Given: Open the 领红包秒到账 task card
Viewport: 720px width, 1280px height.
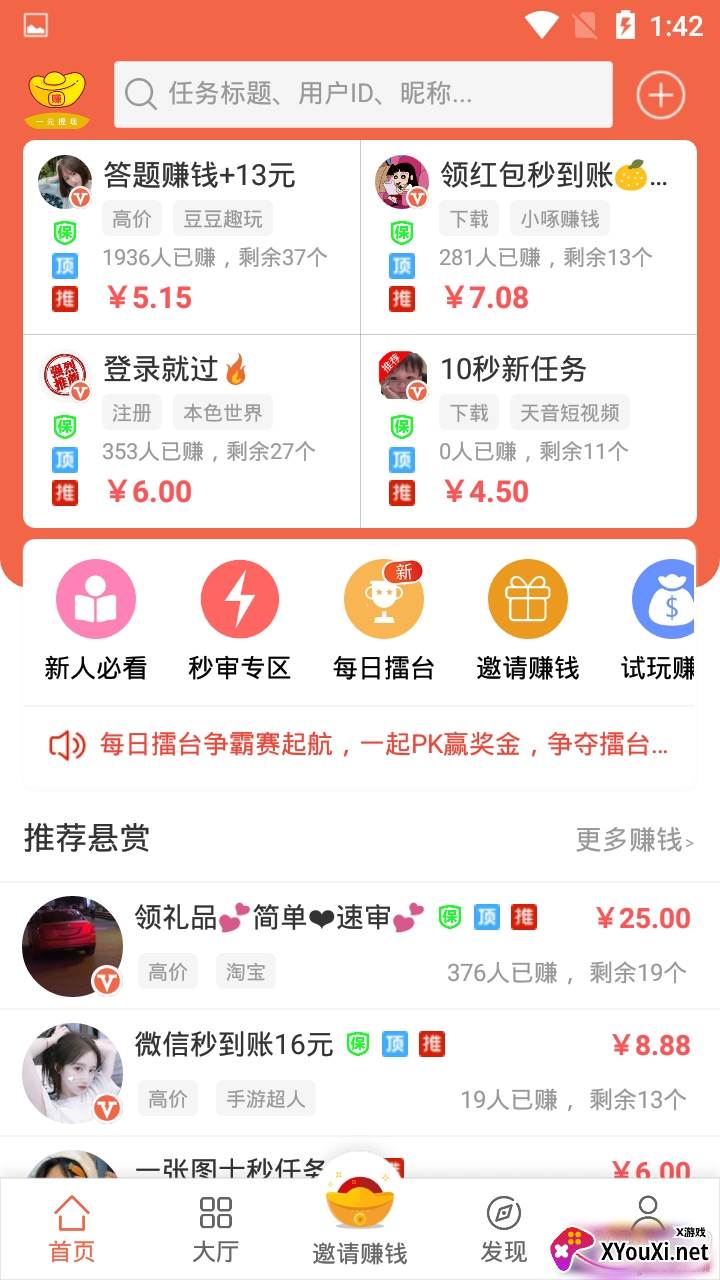Looking at the screenshot, I should click(x=528, y=237).
